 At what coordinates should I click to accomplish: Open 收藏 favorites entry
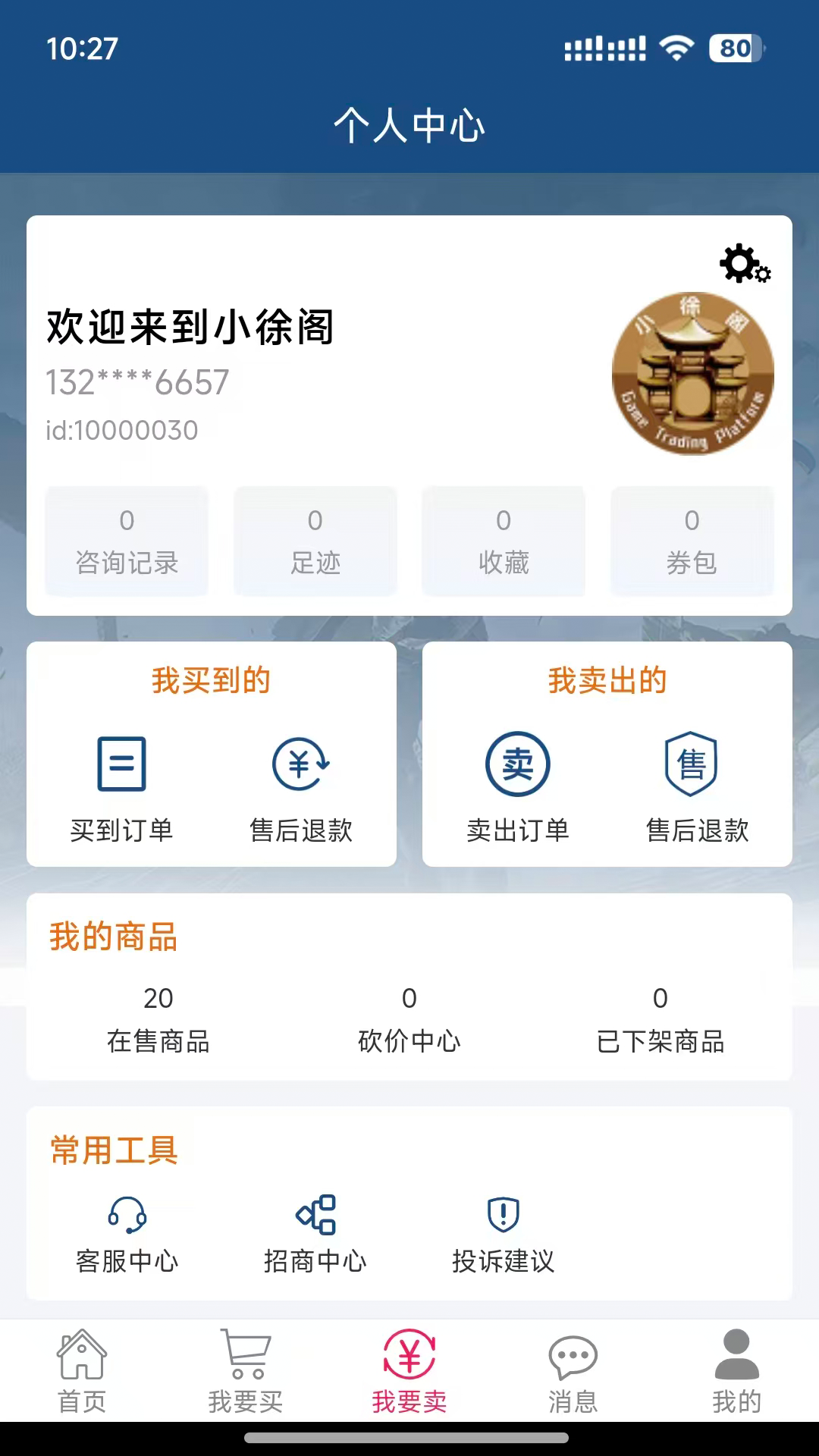pos(504,541)
